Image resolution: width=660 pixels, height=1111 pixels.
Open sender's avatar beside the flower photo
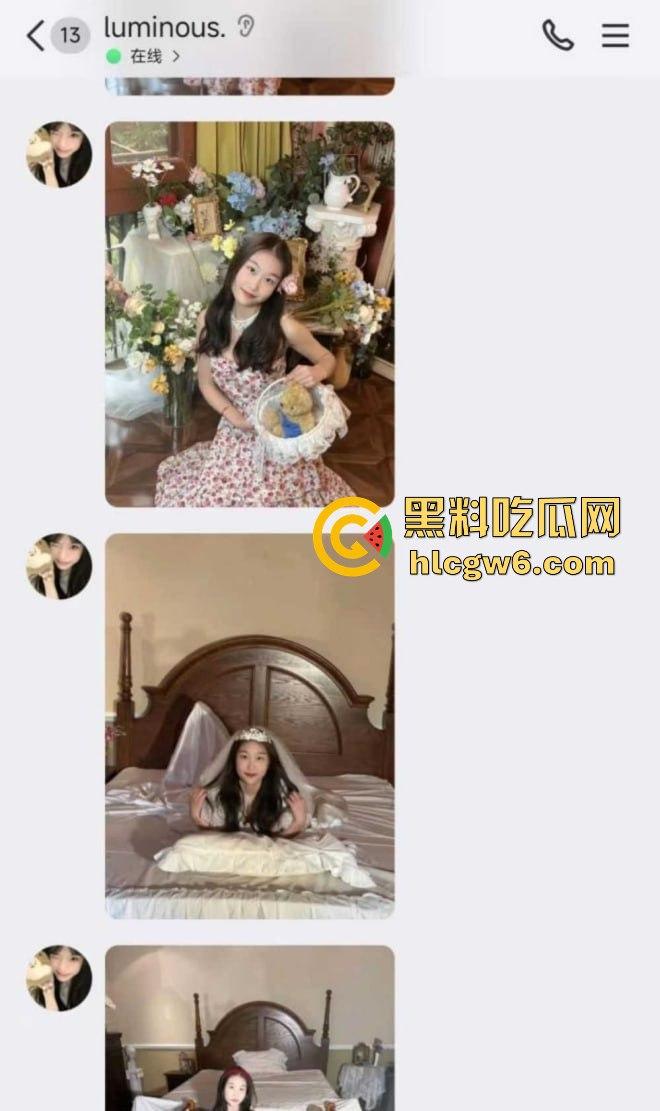59,155
